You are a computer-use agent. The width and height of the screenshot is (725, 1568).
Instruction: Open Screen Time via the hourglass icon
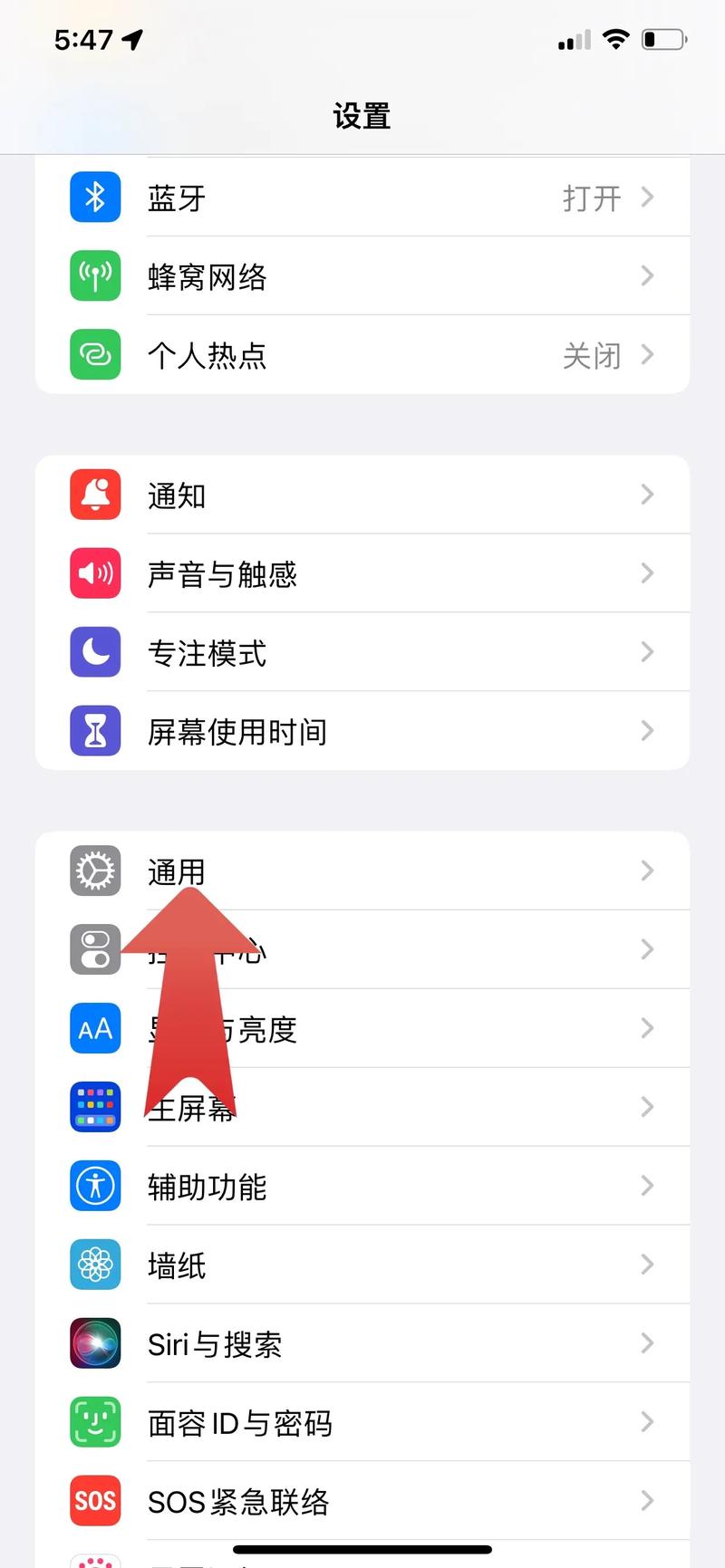click(94, 731)
